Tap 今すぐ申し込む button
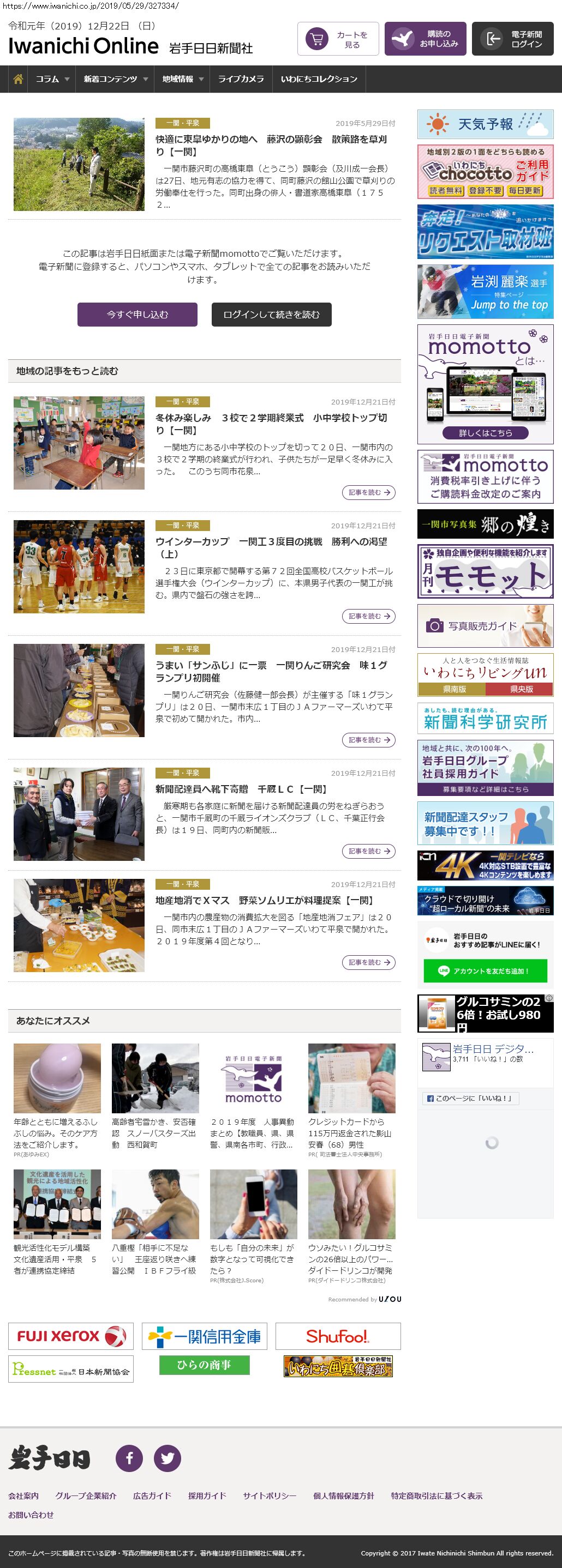562x1568 pixels. 137,314
